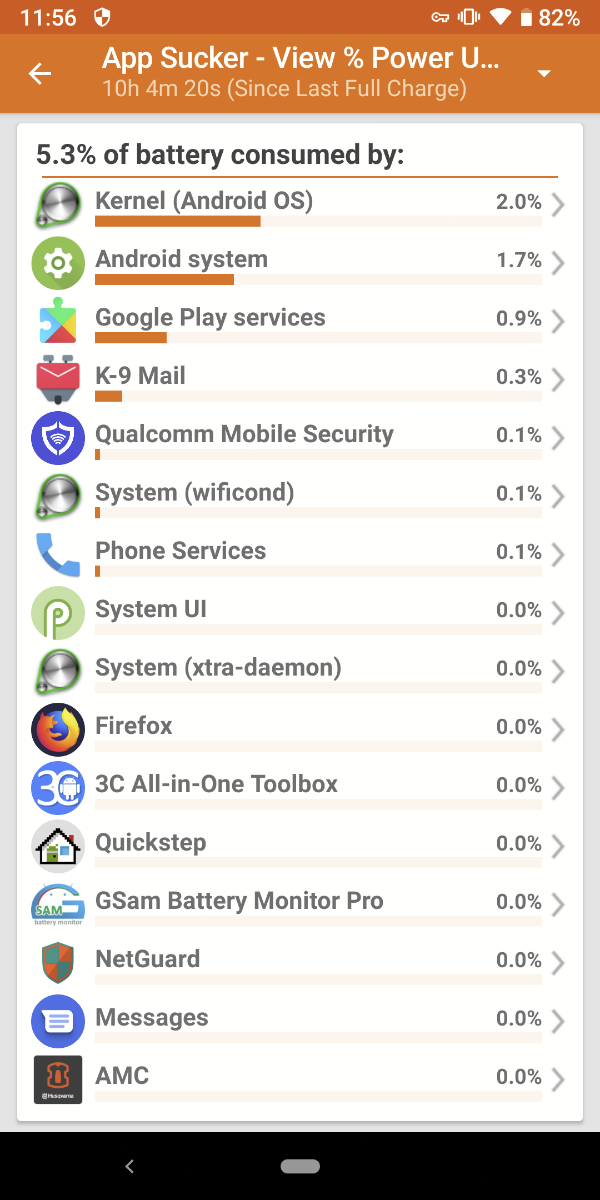Tap the system home pill
This screenshot has width=600, height=1200.
[x=300, y=1166]
